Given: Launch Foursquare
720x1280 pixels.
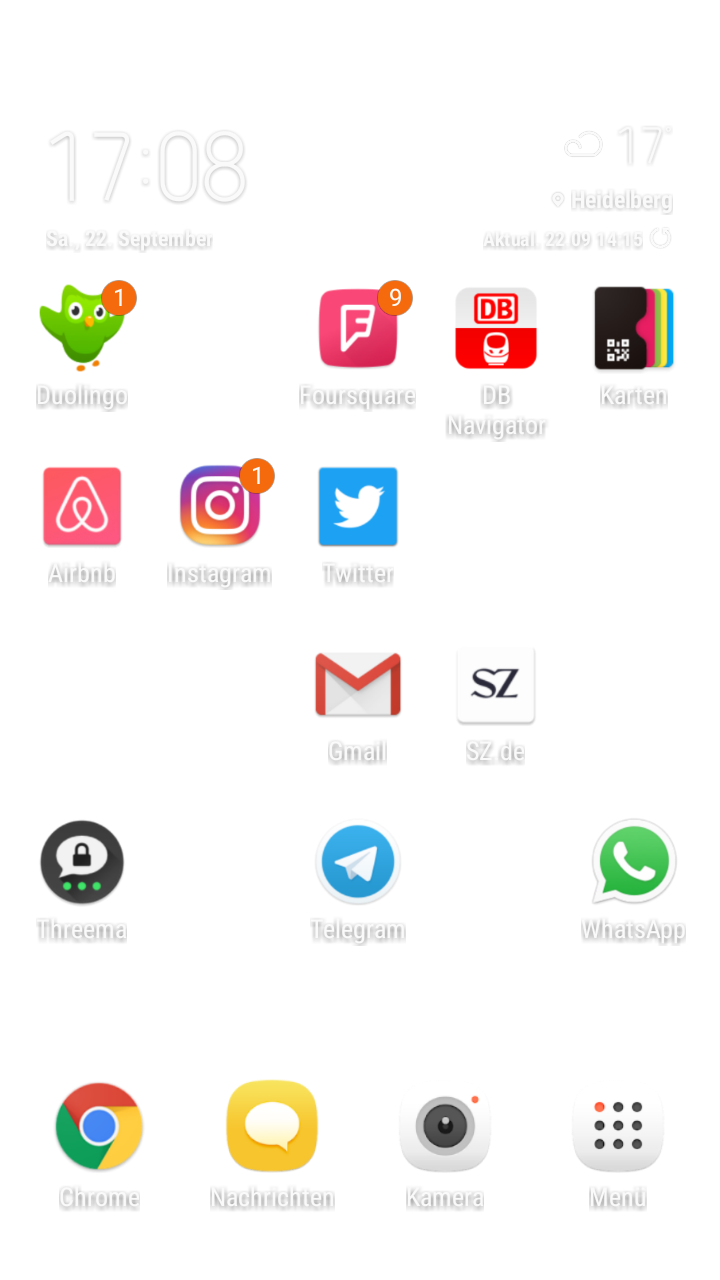Looking at the screenshot, I should [x=357, y=328].
